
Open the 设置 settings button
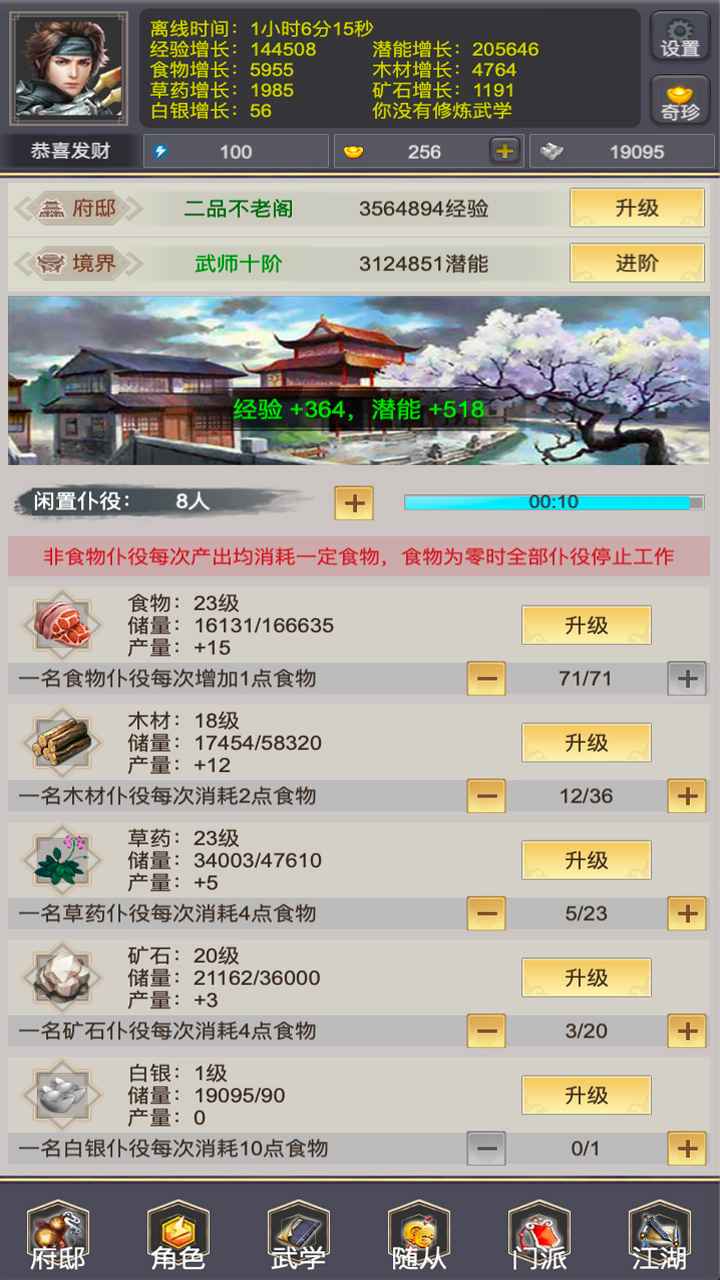(680, 37)
